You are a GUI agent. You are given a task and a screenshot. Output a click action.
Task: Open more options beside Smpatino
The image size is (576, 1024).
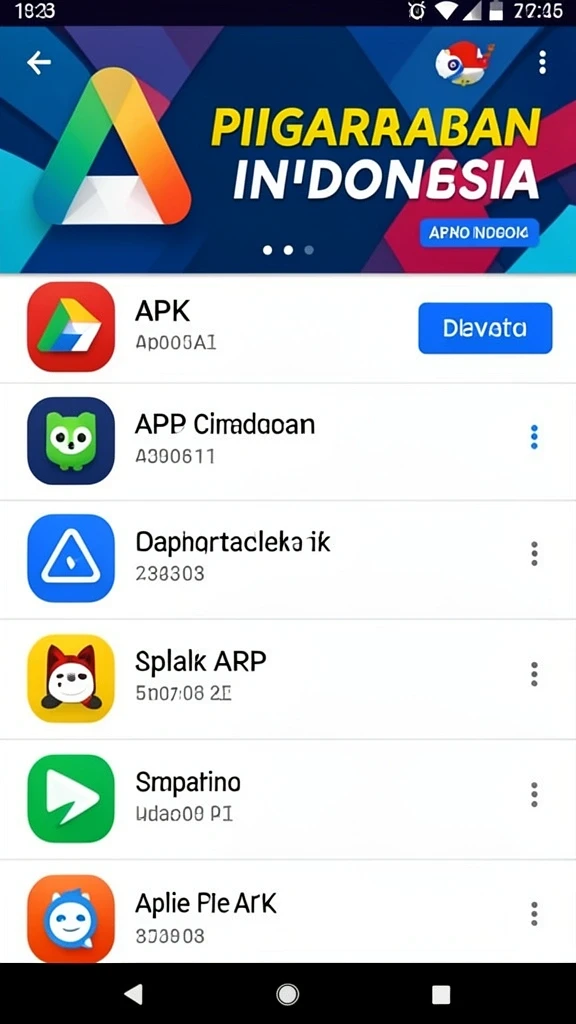(x=534, y=795)
